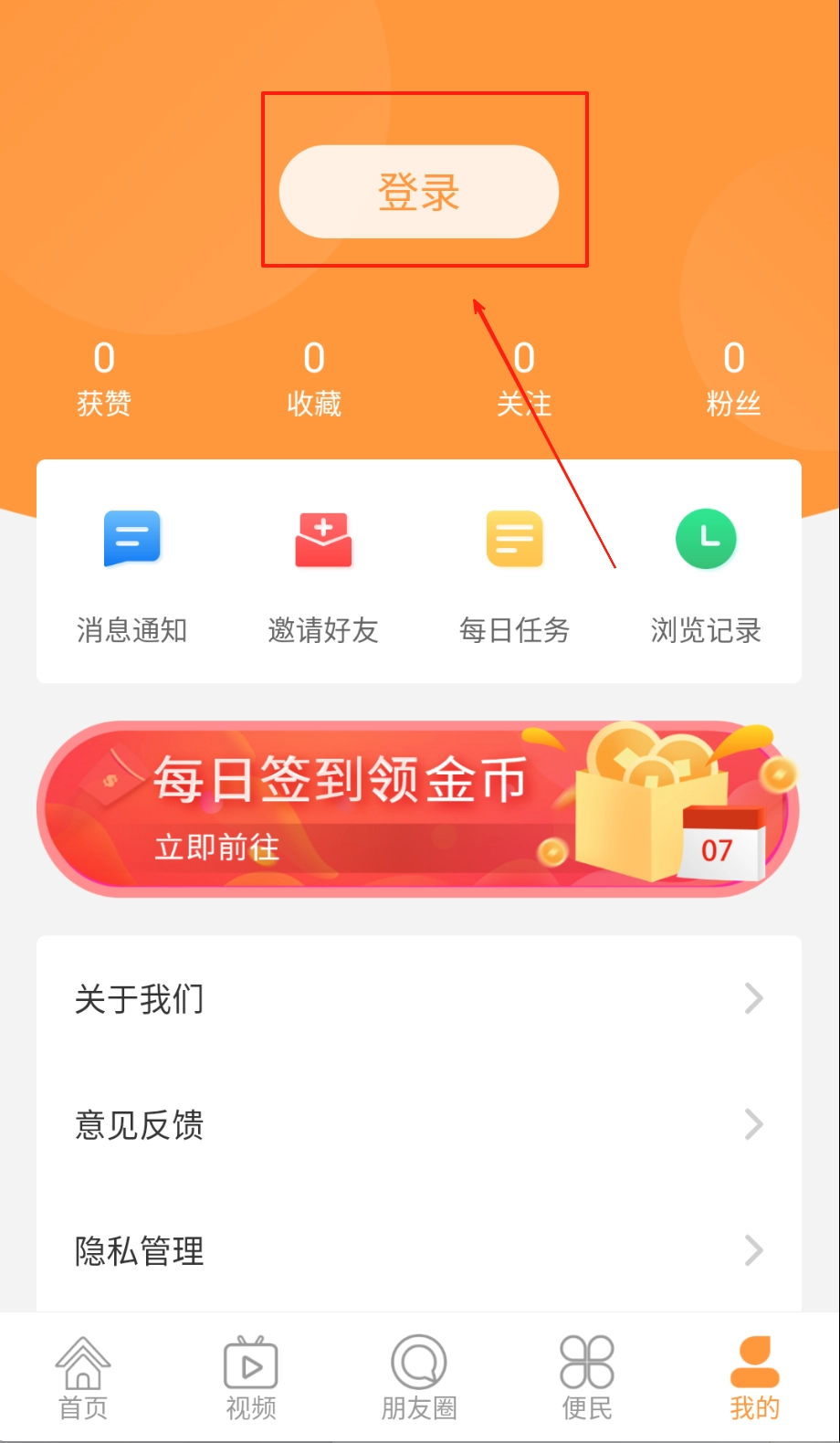The width and height of the screenshot is (840, 1443).
Task: Expand 关于我们 via its chevron
Action: (751, 998)
